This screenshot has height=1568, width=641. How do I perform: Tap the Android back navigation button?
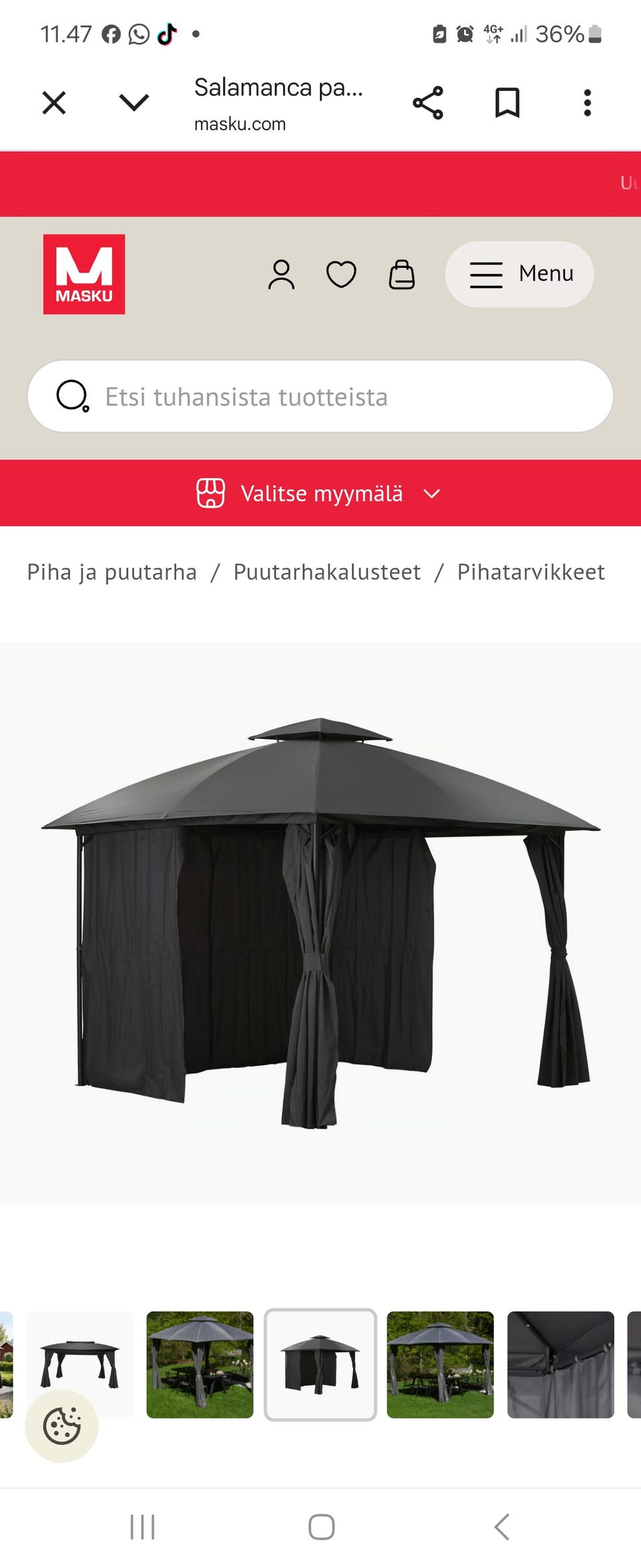coord(503,1527)
